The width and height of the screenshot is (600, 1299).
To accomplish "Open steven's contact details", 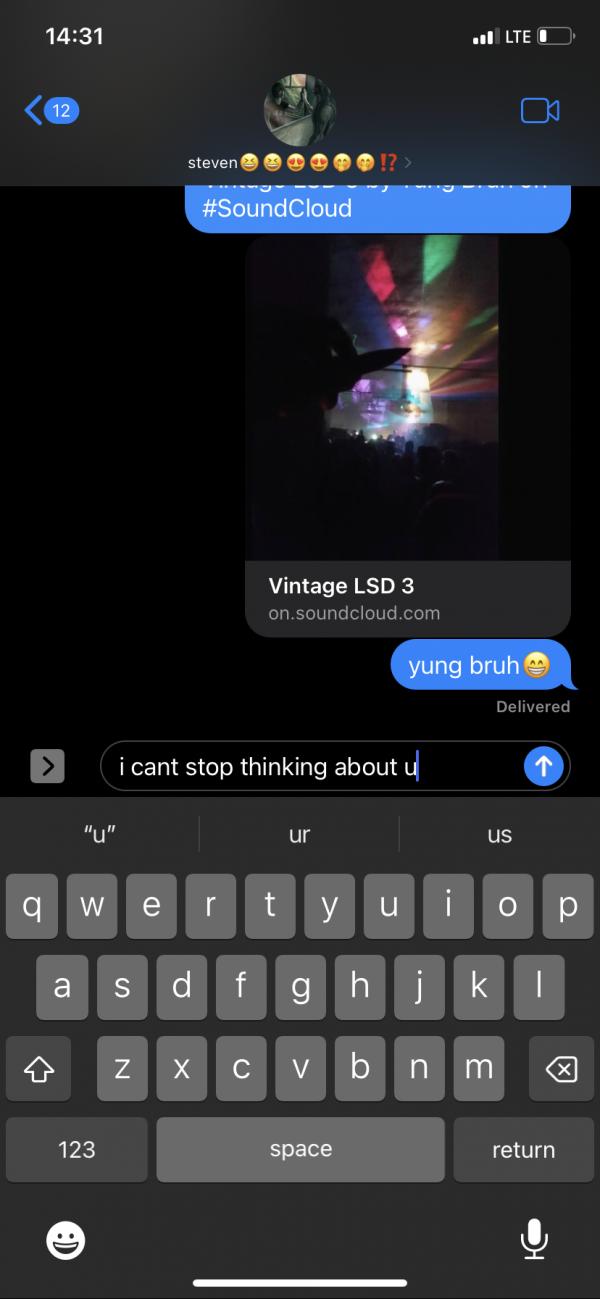I will click(299, 125).
